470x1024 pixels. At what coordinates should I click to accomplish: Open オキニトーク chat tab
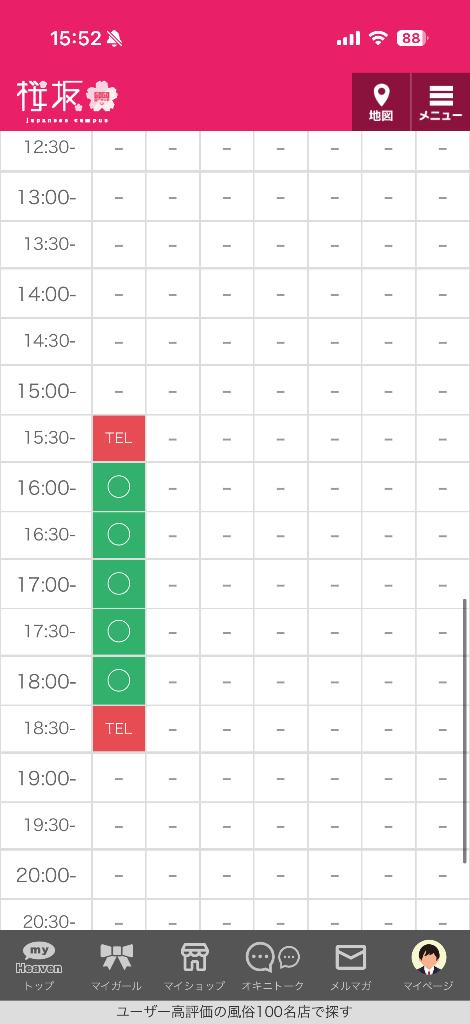click(x=273, y=967)
